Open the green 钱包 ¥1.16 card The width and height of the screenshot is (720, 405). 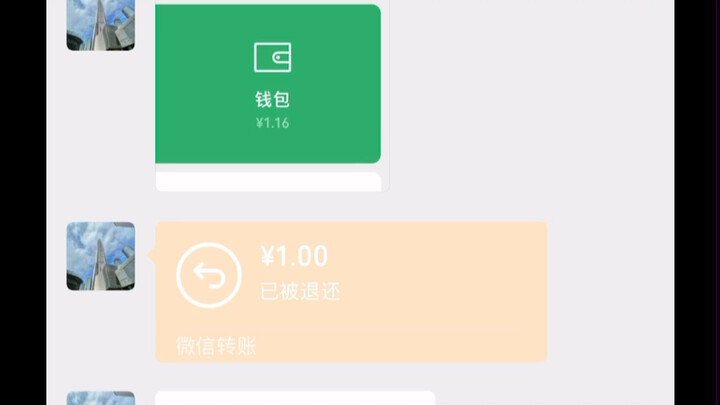268,85
